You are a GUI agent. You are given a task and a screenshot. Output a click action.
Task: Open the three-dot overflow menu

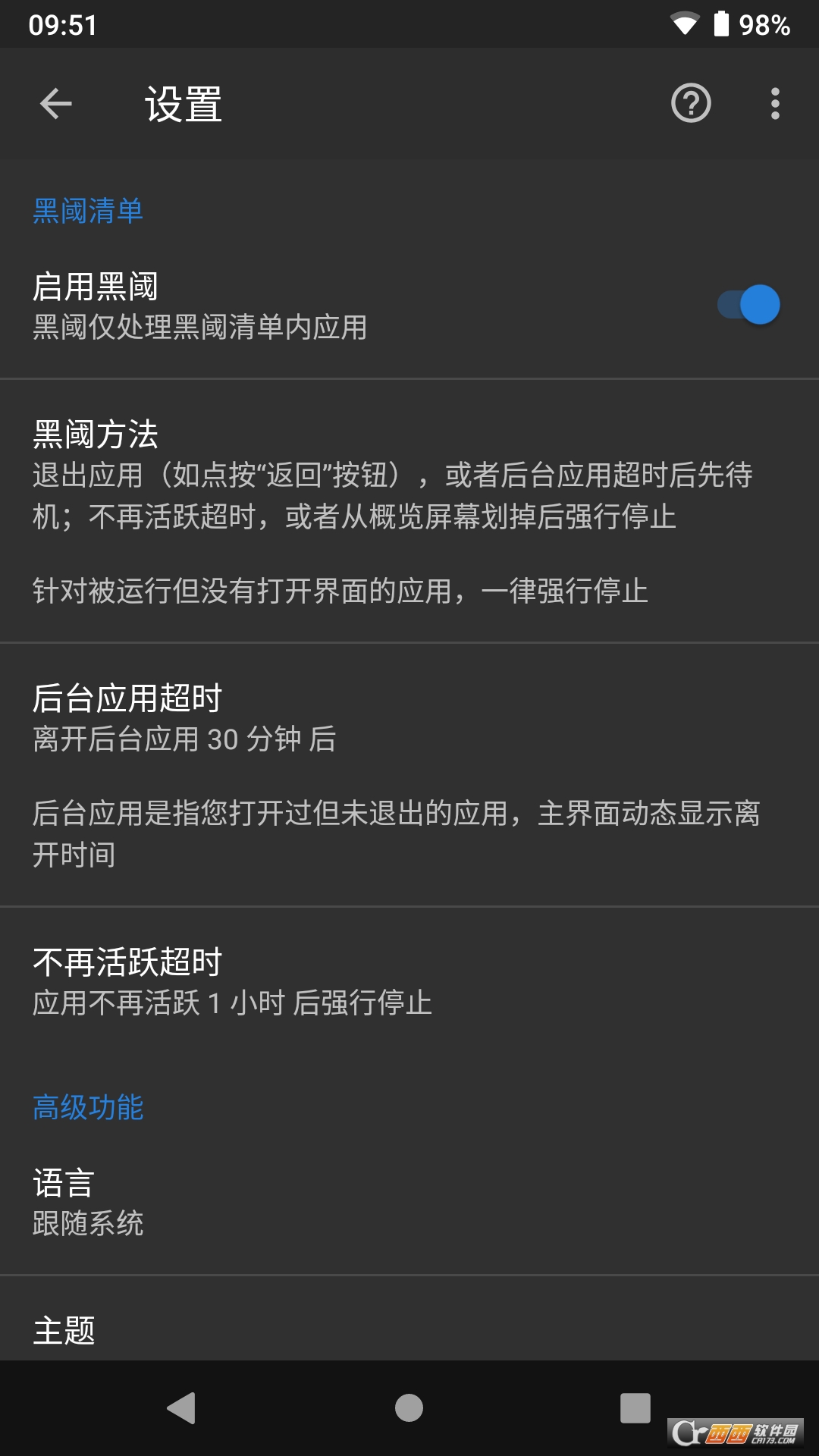tap(774, 103)
